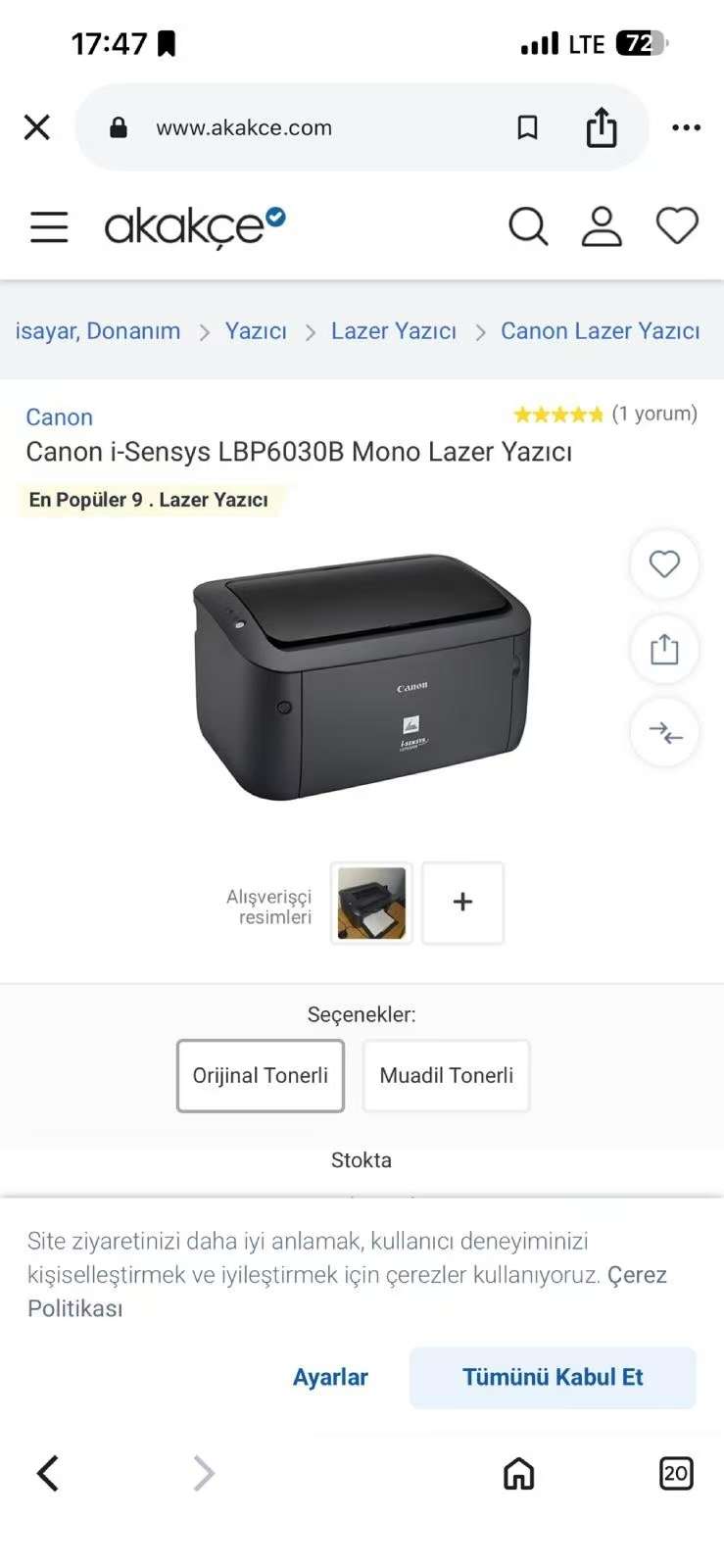This screenshot has width=724, height=1568.
Task: Share the page from the address bar
Action: pos(602,127)
